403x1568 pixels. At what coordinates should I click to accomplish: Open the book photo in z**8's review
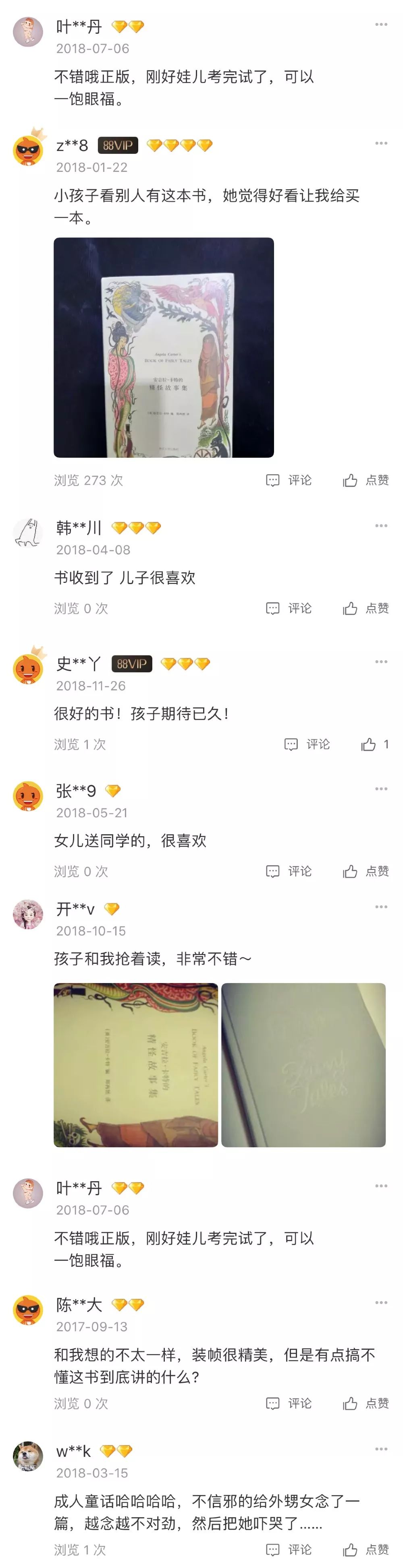pyautogui.click(x=163, y=347)
